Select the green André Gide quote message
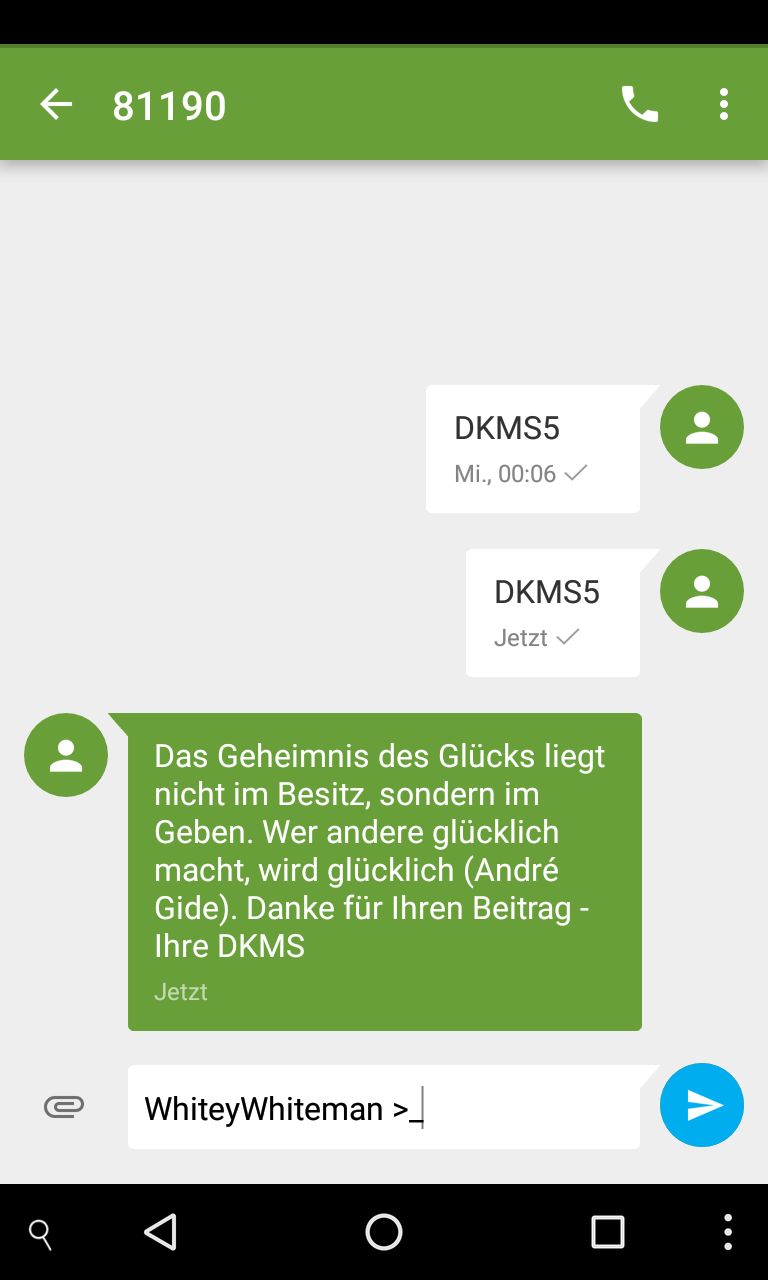The image size is (768, 1280). (385, 872)
